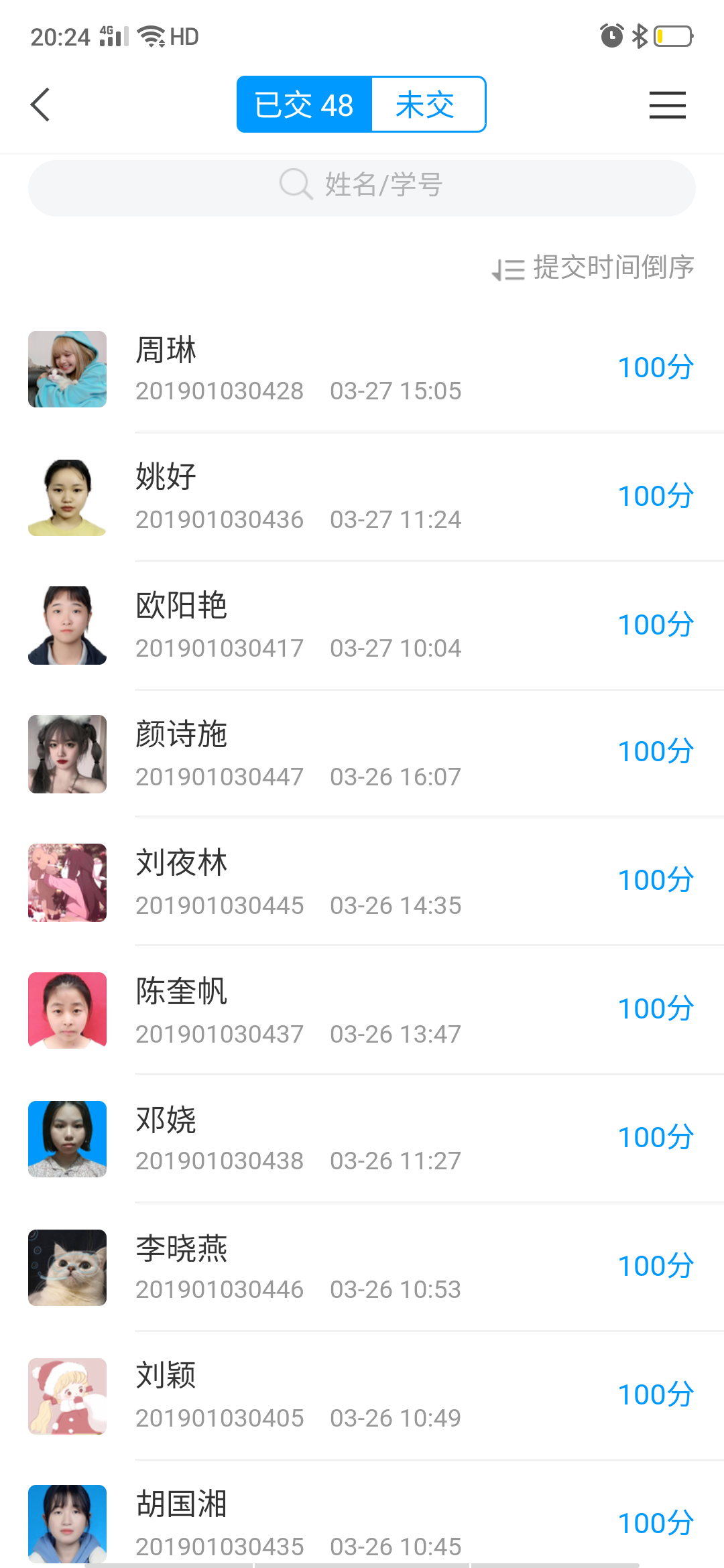Tap the 姓名/学号 search field
This screenshot has height=1568, width=724.
[362, 186]
